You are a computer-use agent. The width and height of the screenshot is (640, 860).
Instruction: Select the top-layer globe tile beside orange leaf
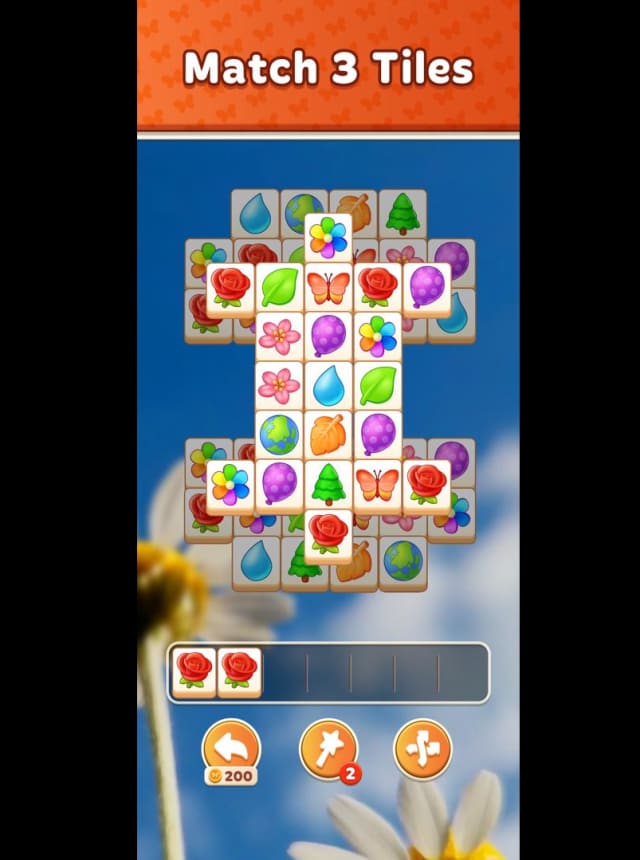click(x=279, y=434)
